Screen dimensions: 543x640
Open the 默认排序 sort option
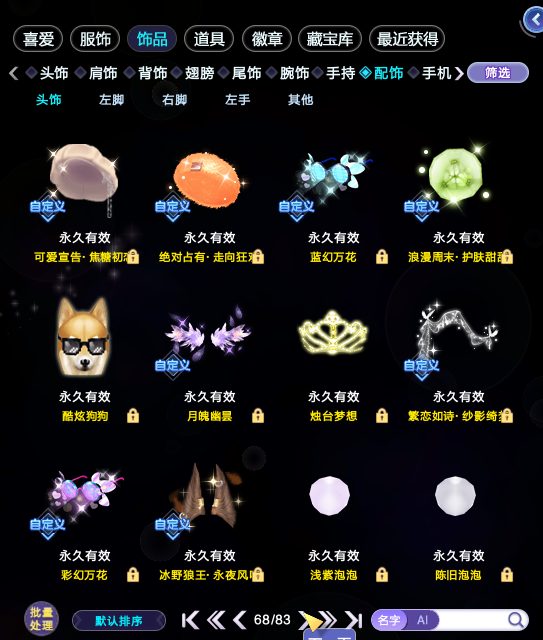119,621
